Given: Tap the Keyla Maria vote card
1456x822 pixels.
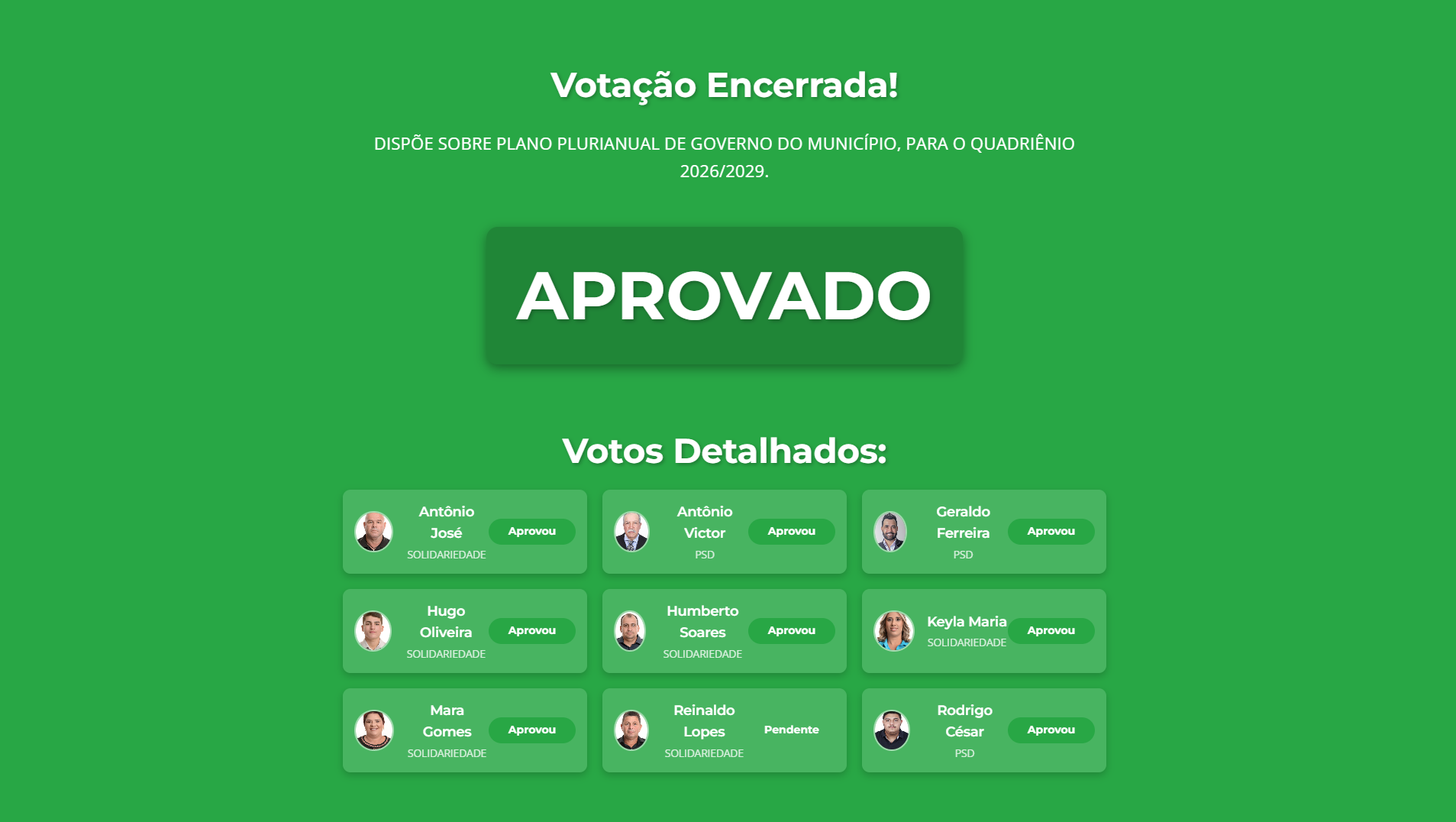Looking at the screenshot, I should [x=983, y=631].
